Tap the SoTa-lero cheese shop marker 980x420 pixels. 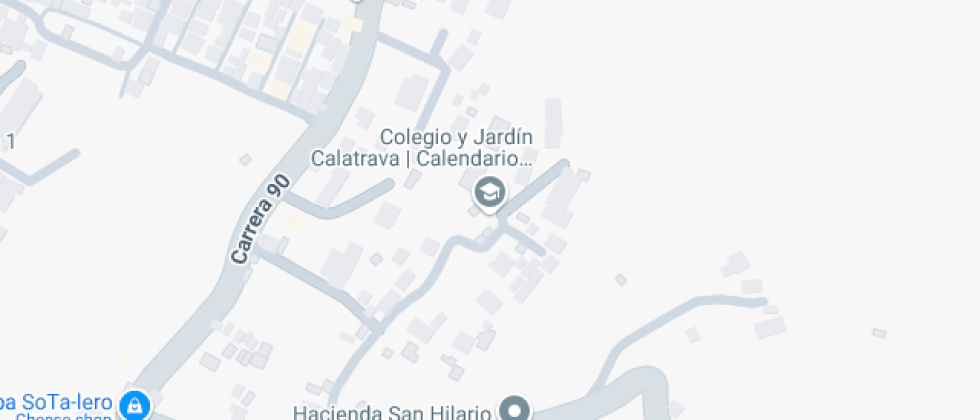[x=133, y=404]
